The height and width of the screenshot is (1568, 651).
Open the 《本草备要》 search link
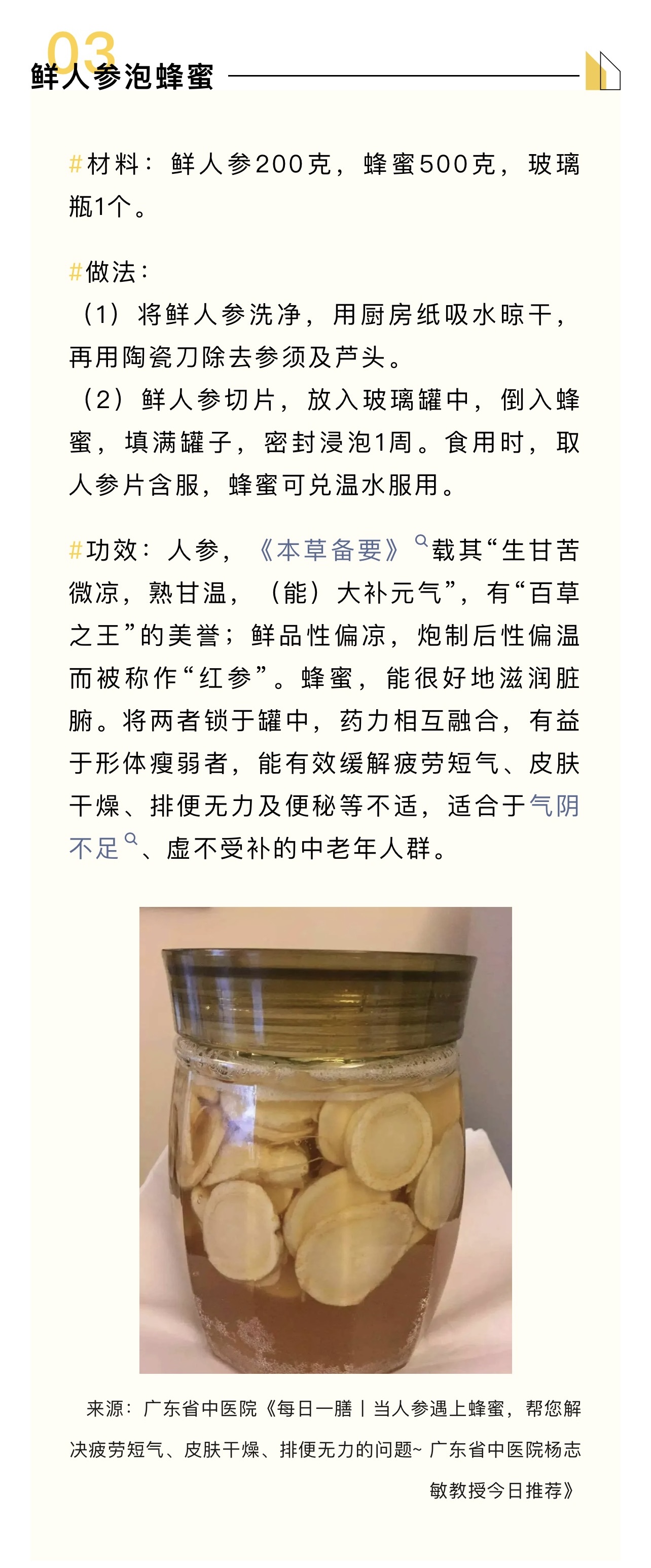point(330,550)
